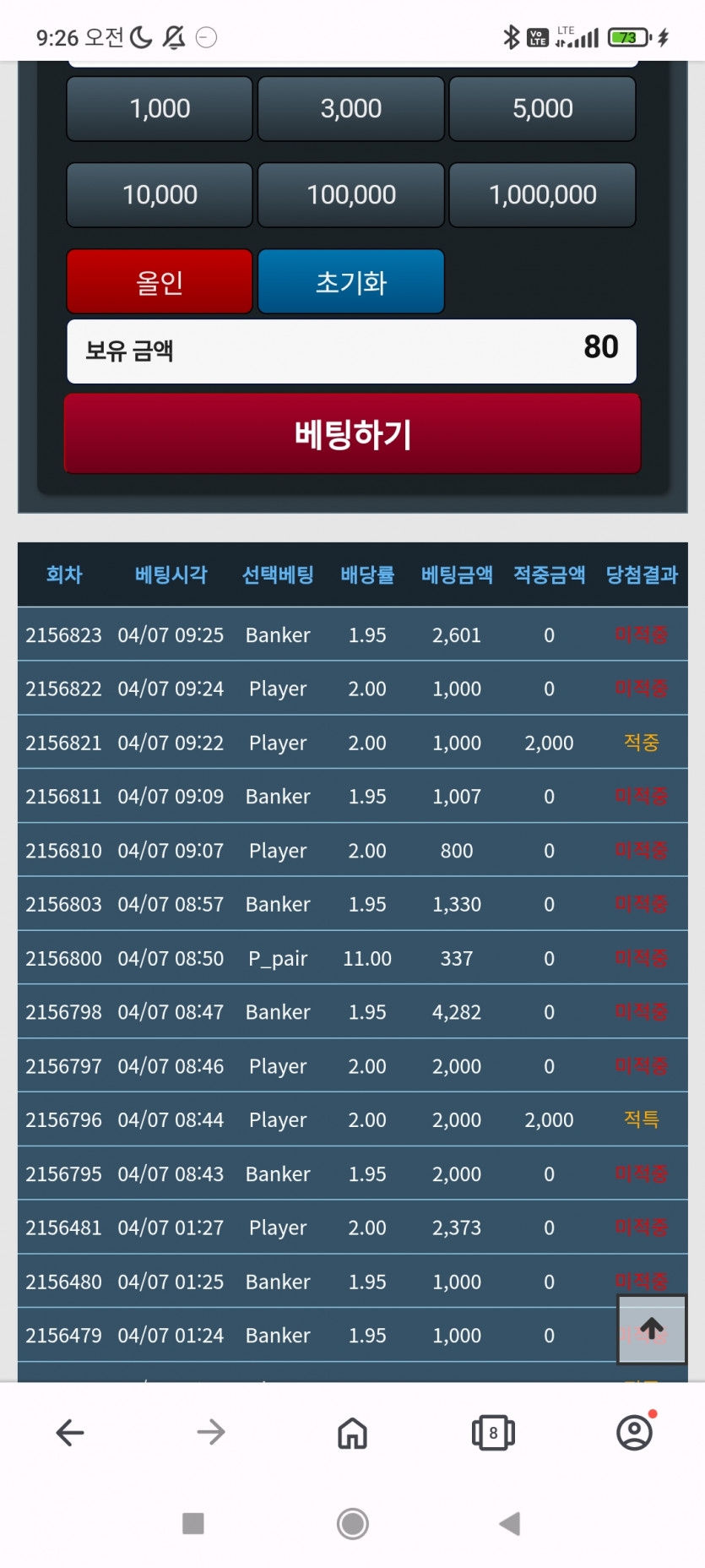Open the browser profile account icon
The width and height of the screenshot is (705, 1568).
click(x=634, y=1432)
